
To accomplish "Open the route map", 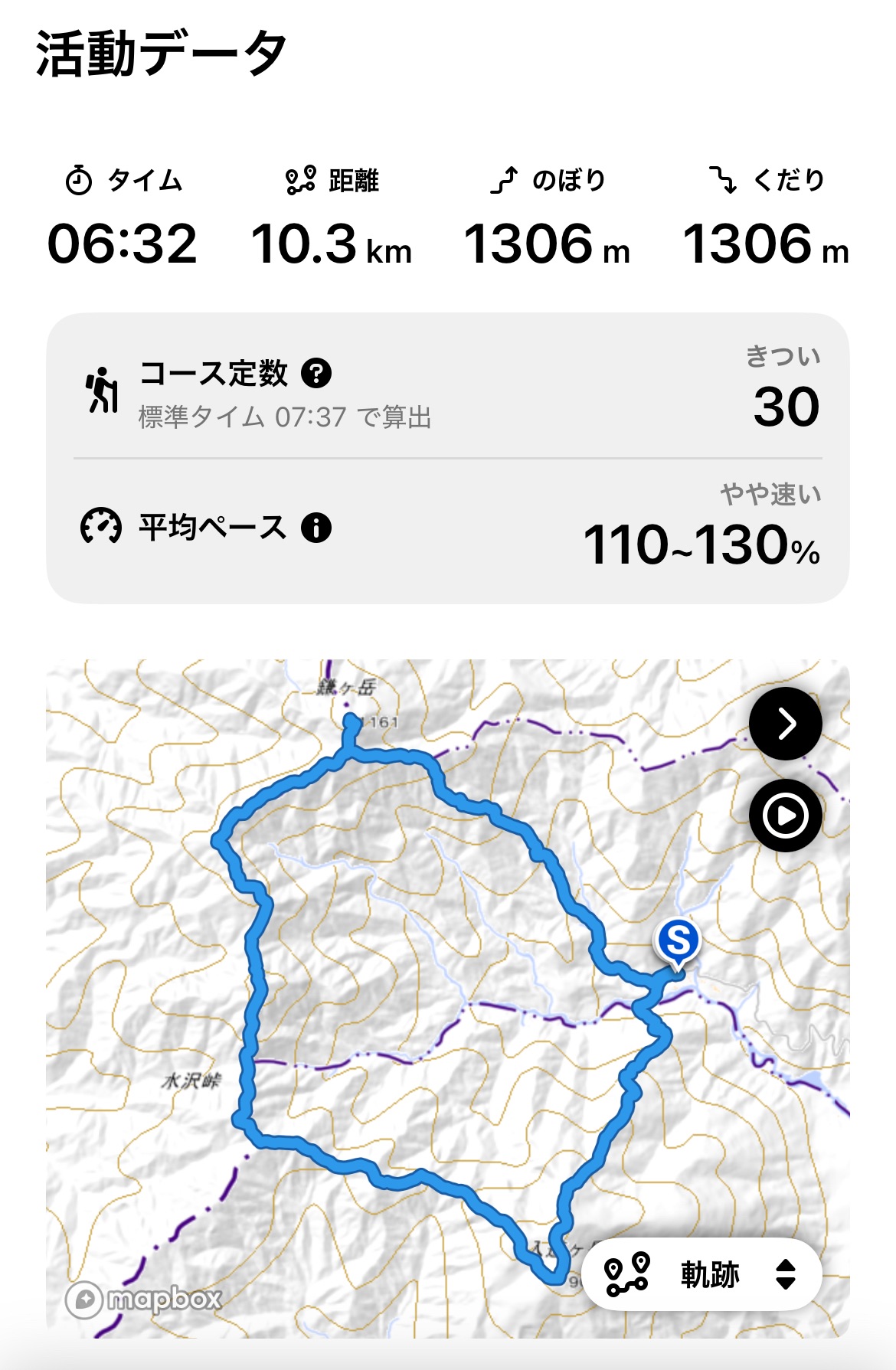I will (429, 996).
